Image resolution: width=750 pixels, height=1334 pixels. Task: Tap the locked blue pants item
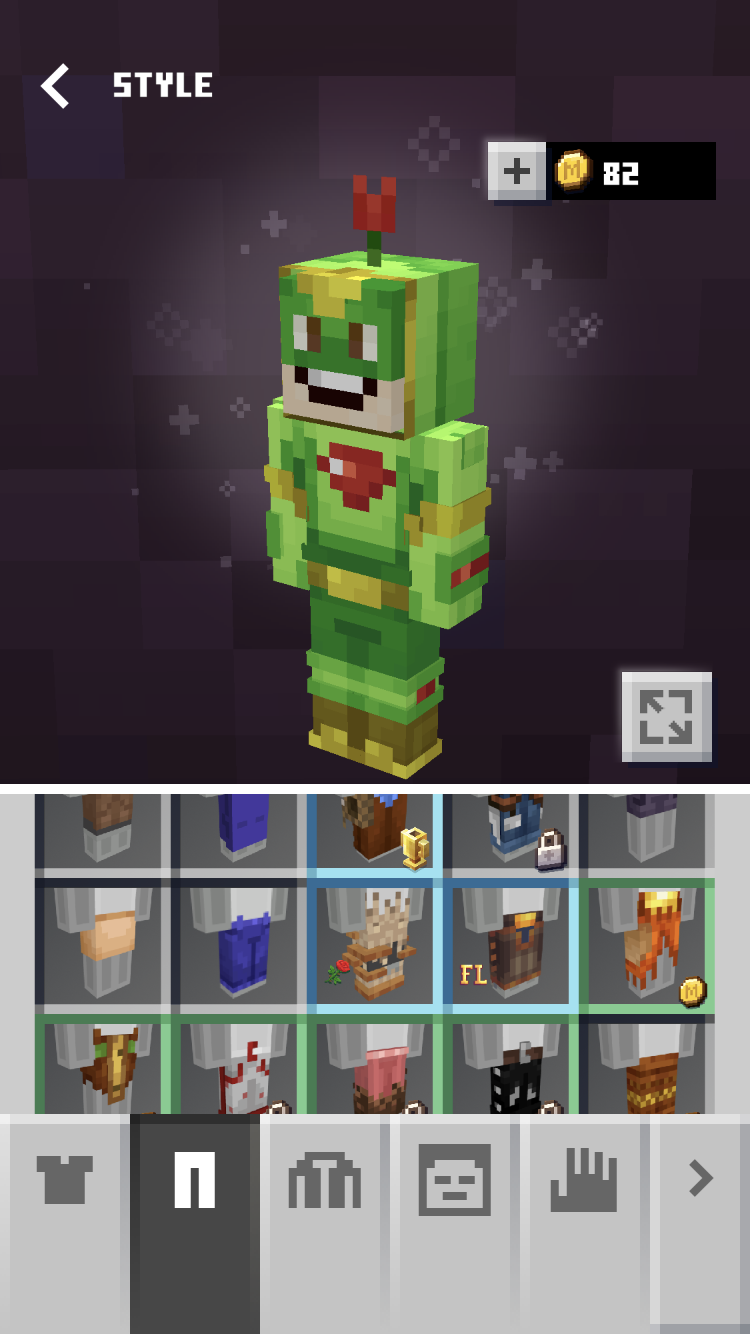coord(510,830)
